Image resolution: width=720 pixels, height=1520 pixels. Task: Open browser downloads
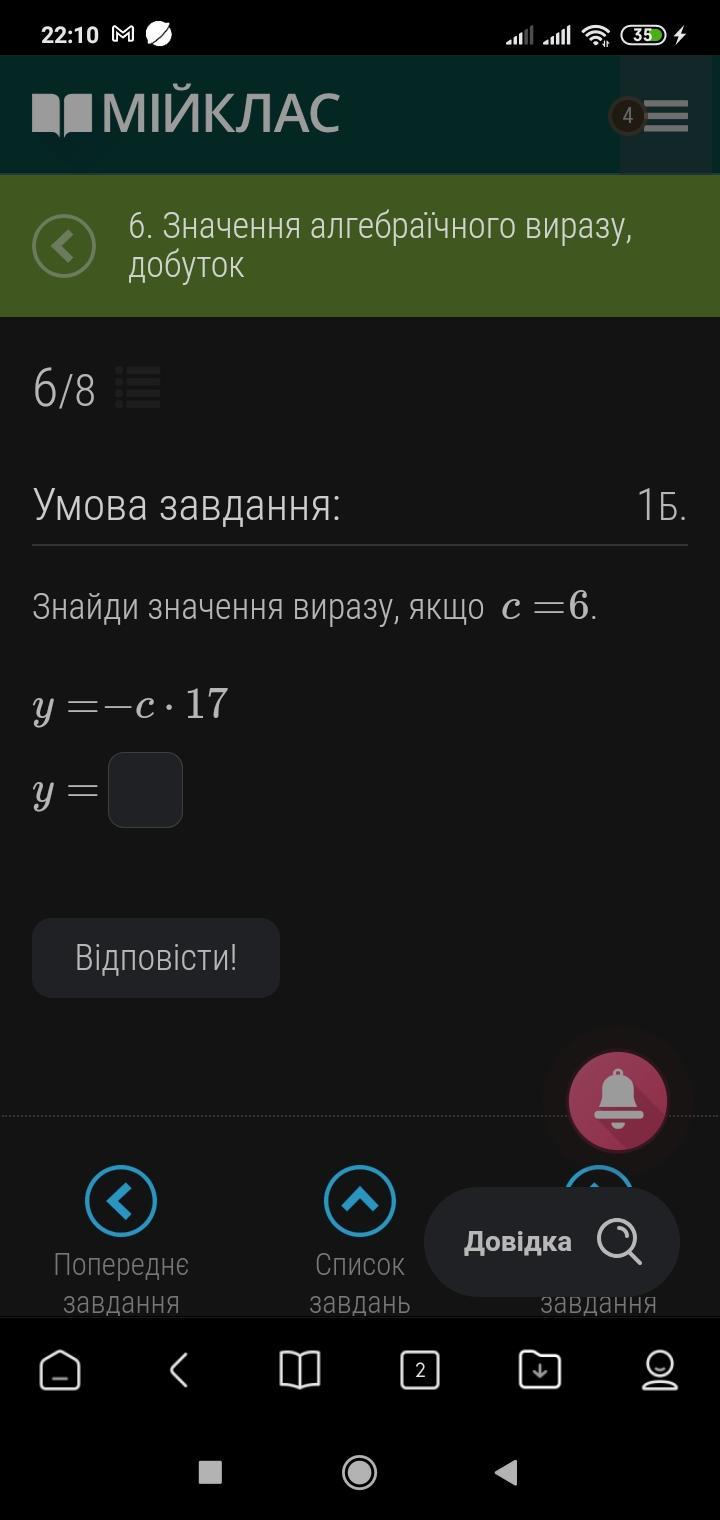540,1370
